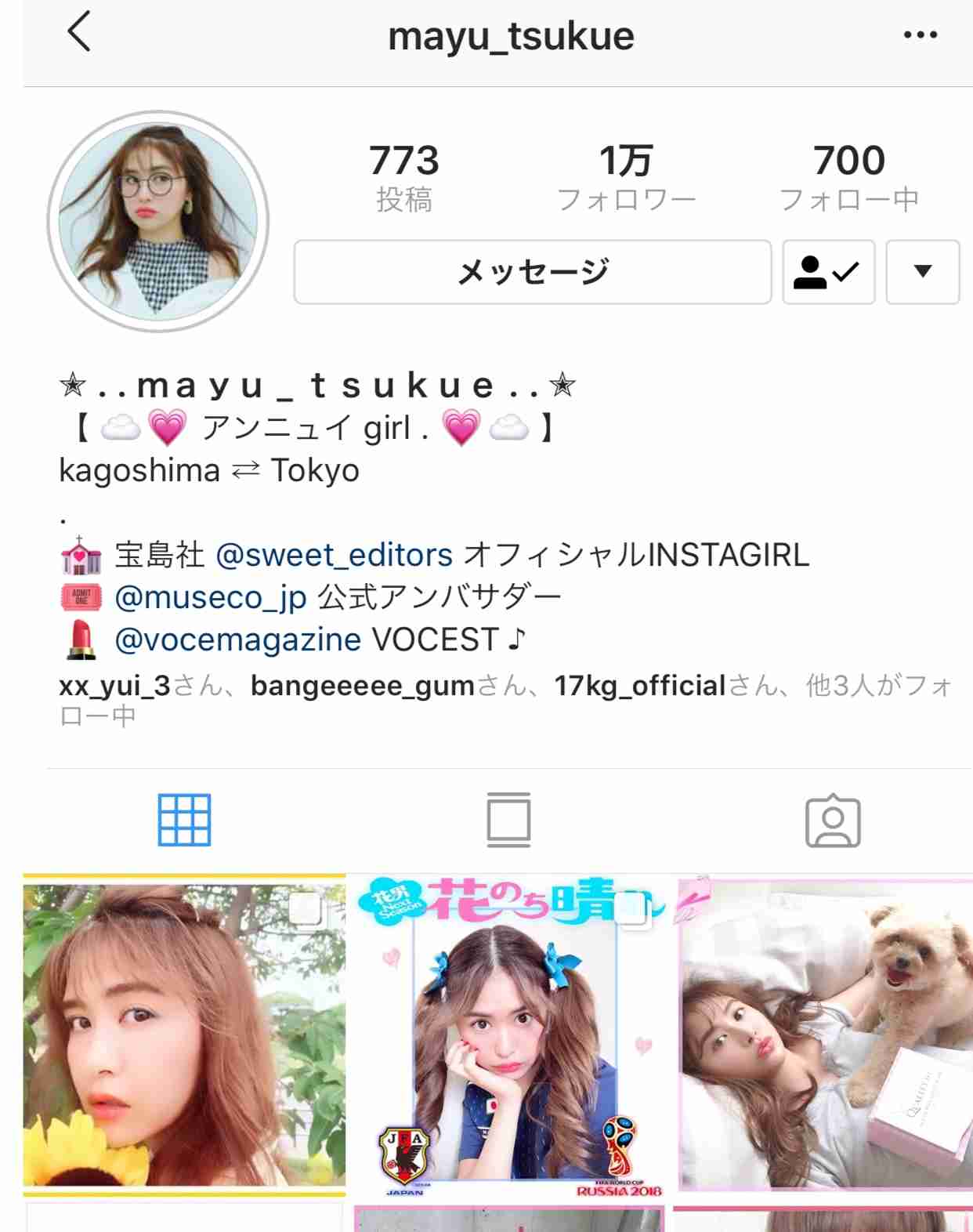Open mutual follower xx_yui_3

click(x=114, y=686)
